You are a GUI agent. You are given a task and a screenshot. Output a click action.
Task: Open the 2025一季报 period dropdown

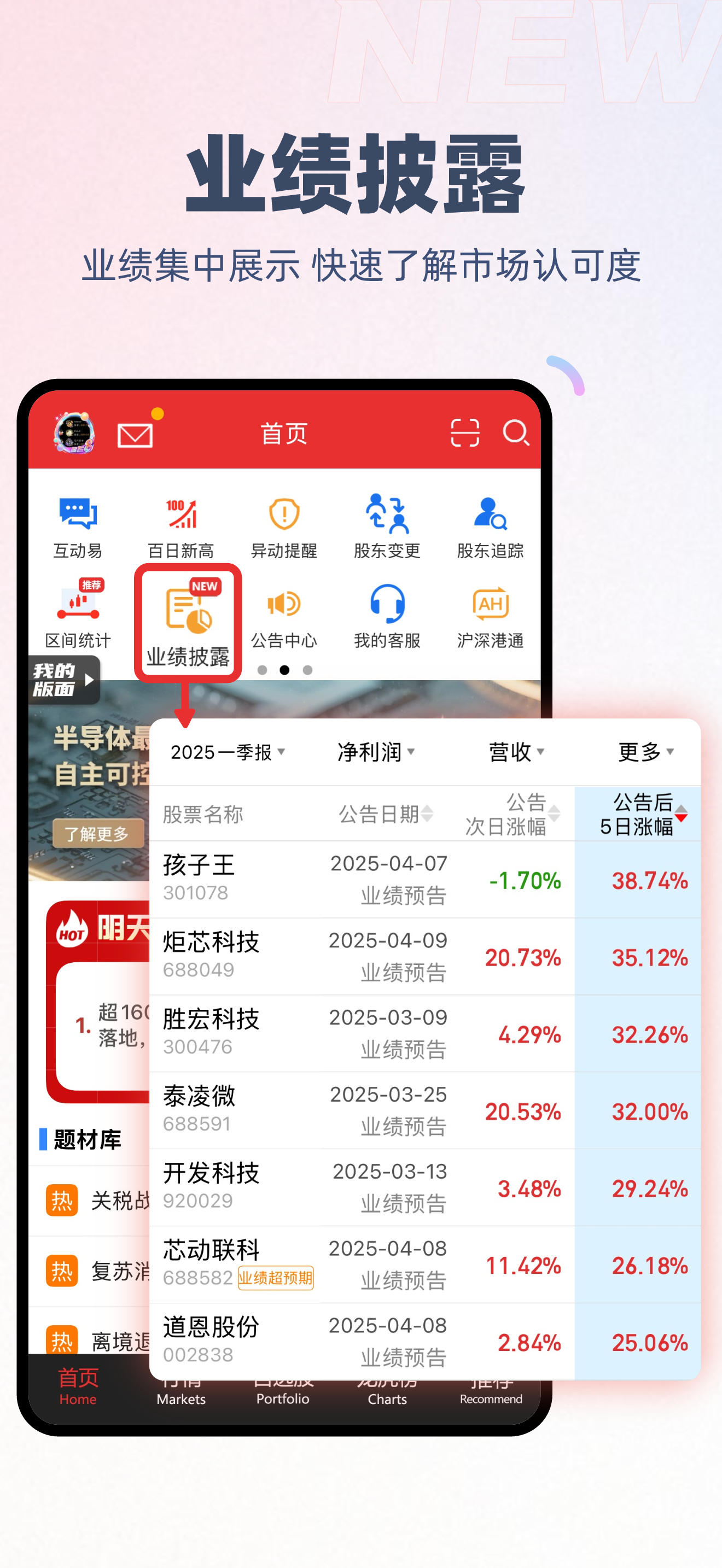tap(226, 752)
